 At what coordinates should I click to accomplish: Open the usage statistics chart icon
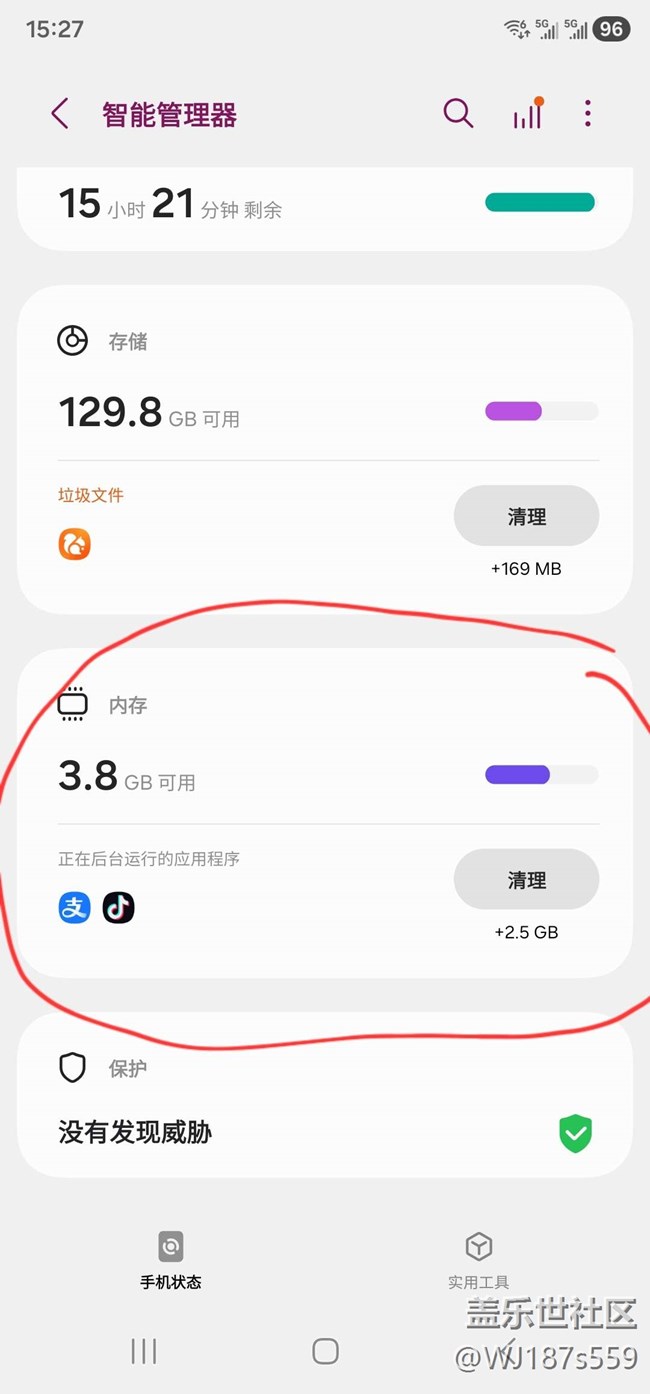pyautogui.click(x=527, y=114)
